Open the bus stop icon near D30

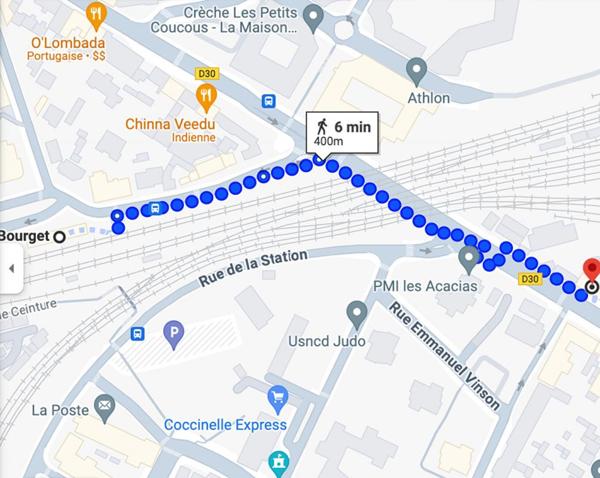point(268,101)
